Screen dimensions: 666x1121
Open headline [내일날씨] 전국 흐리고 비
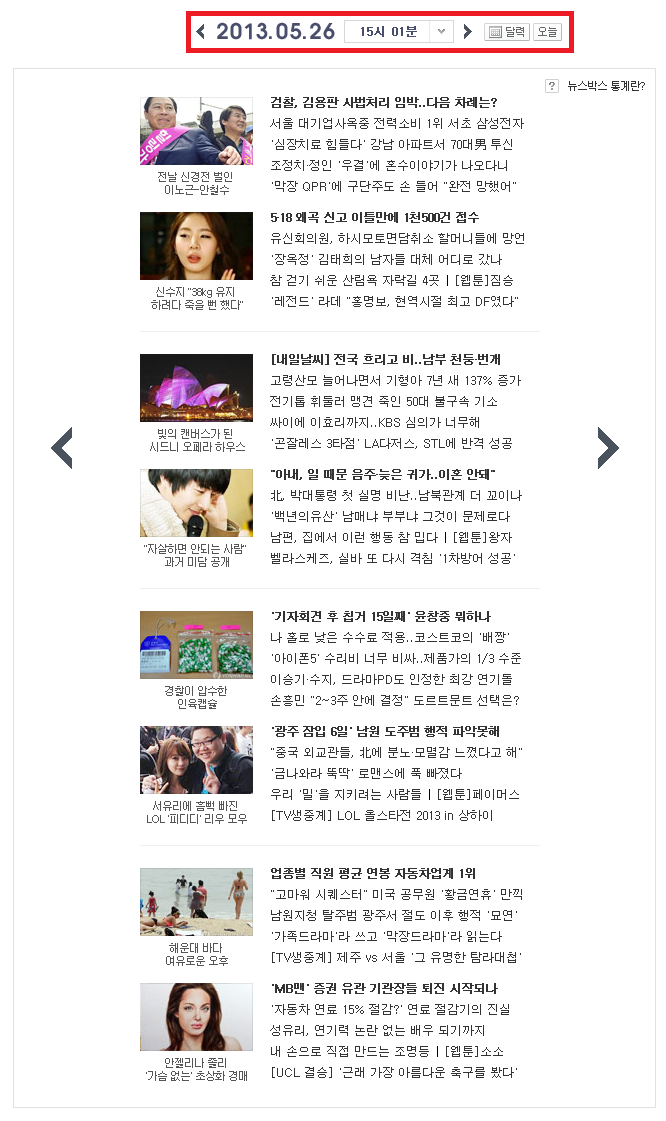pos(386,359)
